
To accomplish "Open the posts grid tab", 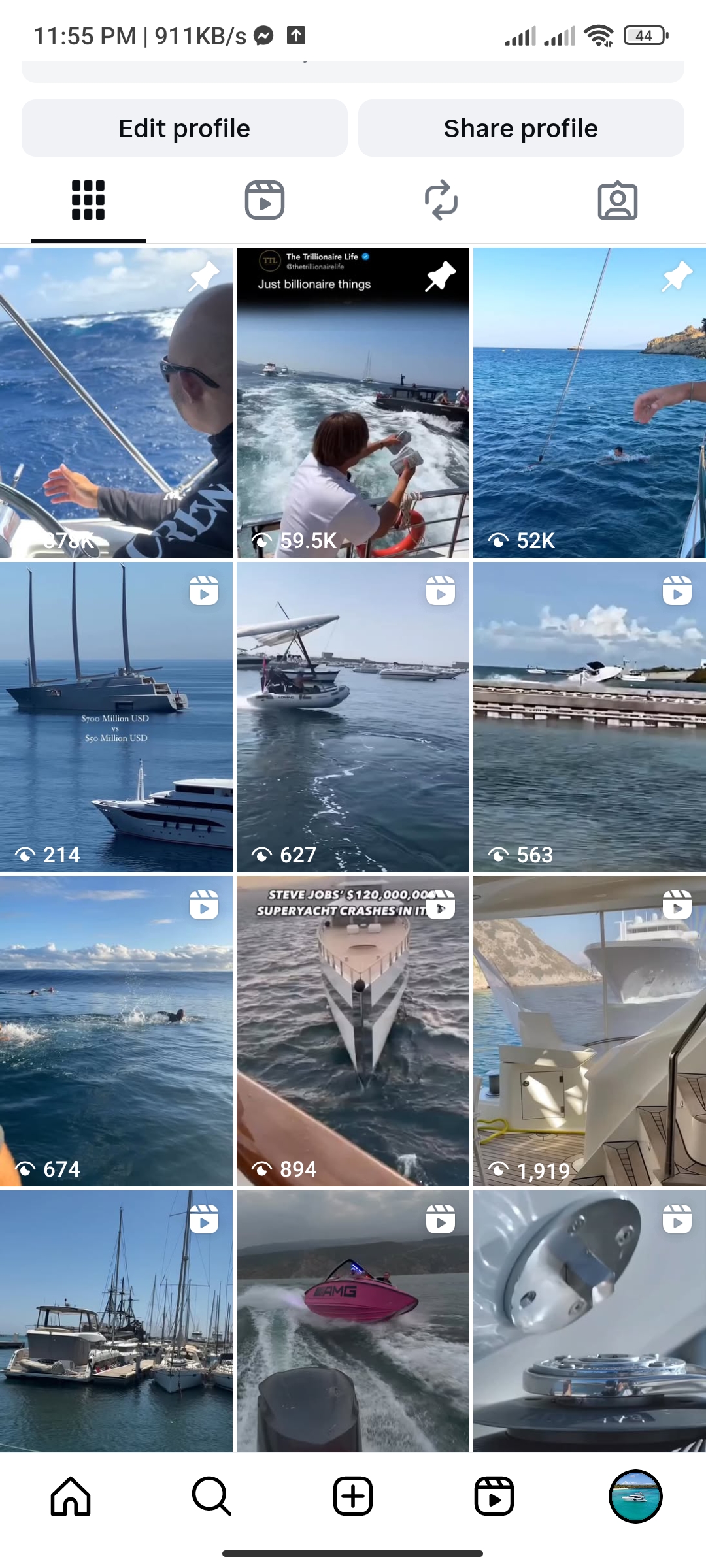I will tap(88, 201).
